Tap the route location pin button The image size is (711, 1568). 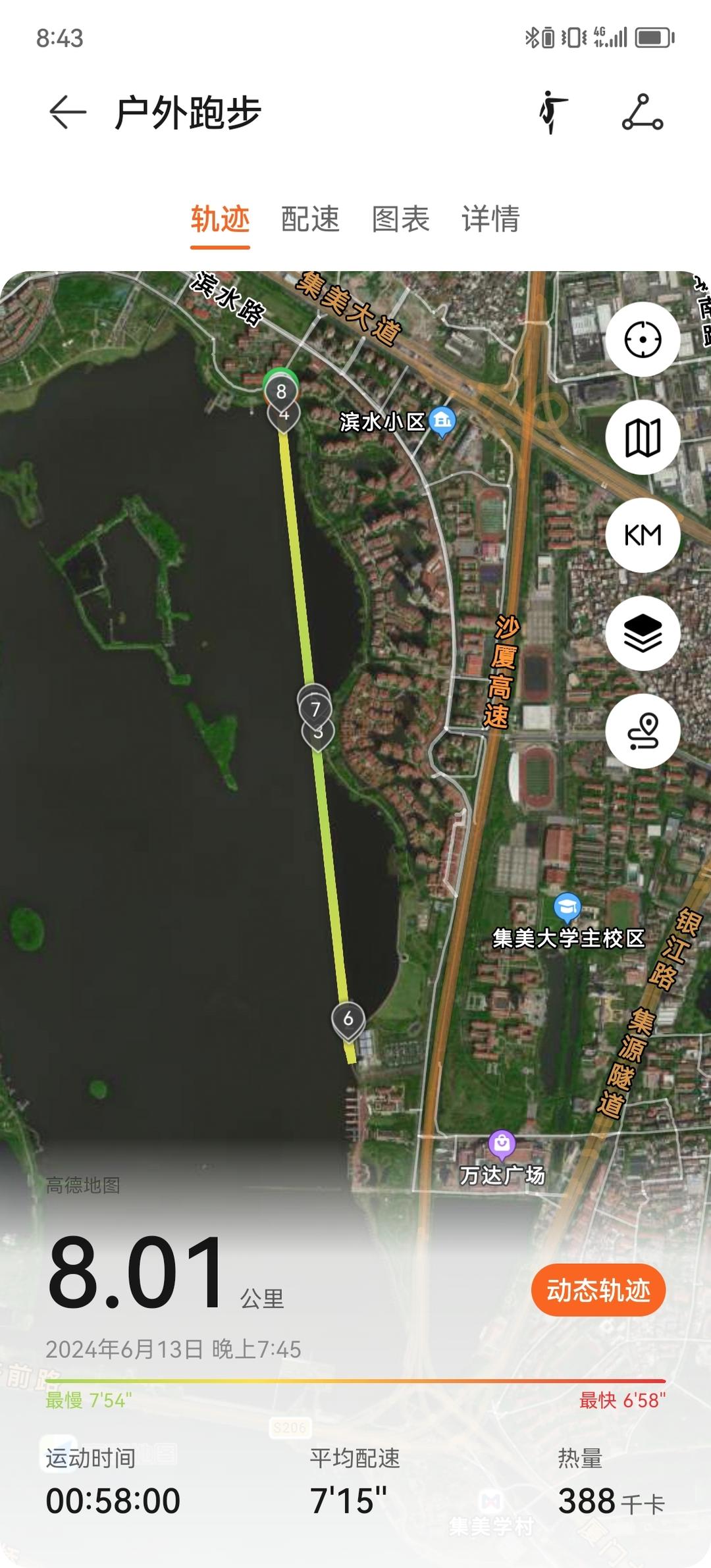pos(643,731)
